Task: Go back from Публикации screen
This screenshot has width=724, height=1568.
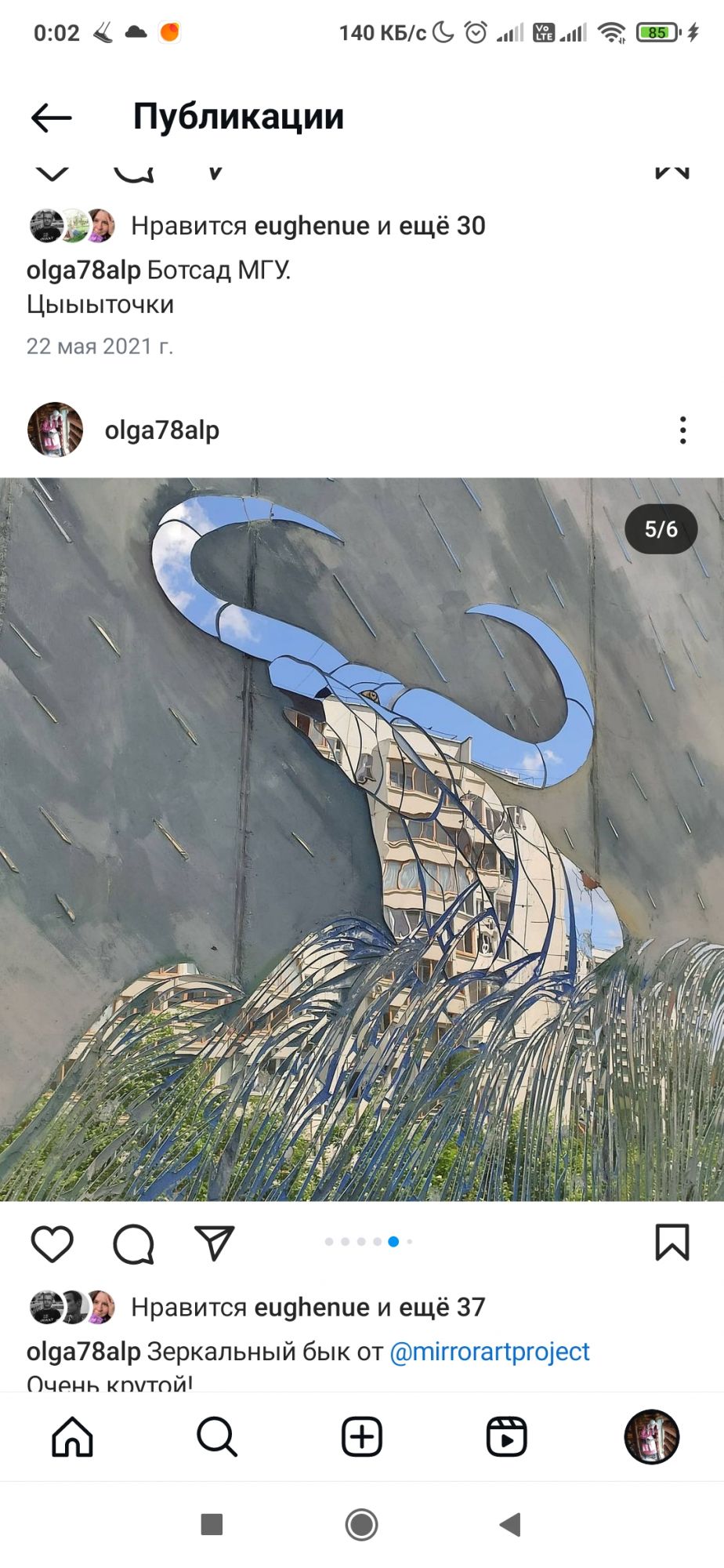Action: [x=52, y=118]
